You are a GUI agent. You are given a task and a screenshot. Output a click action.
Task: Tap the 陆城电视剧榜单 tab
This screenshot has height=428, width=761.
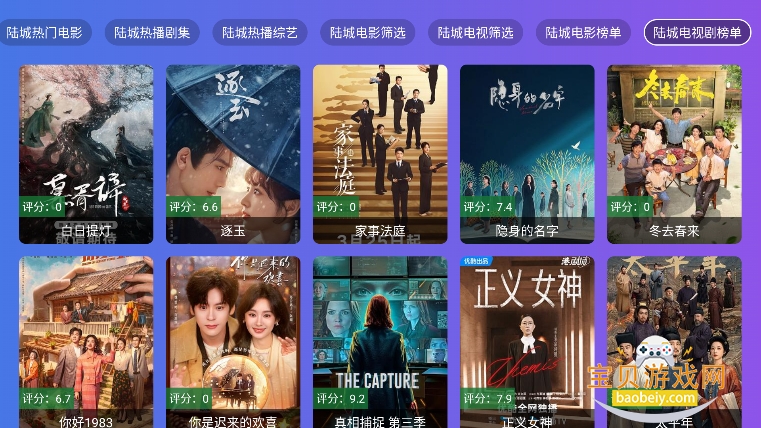pyautogui.click(x=697, y=32)
